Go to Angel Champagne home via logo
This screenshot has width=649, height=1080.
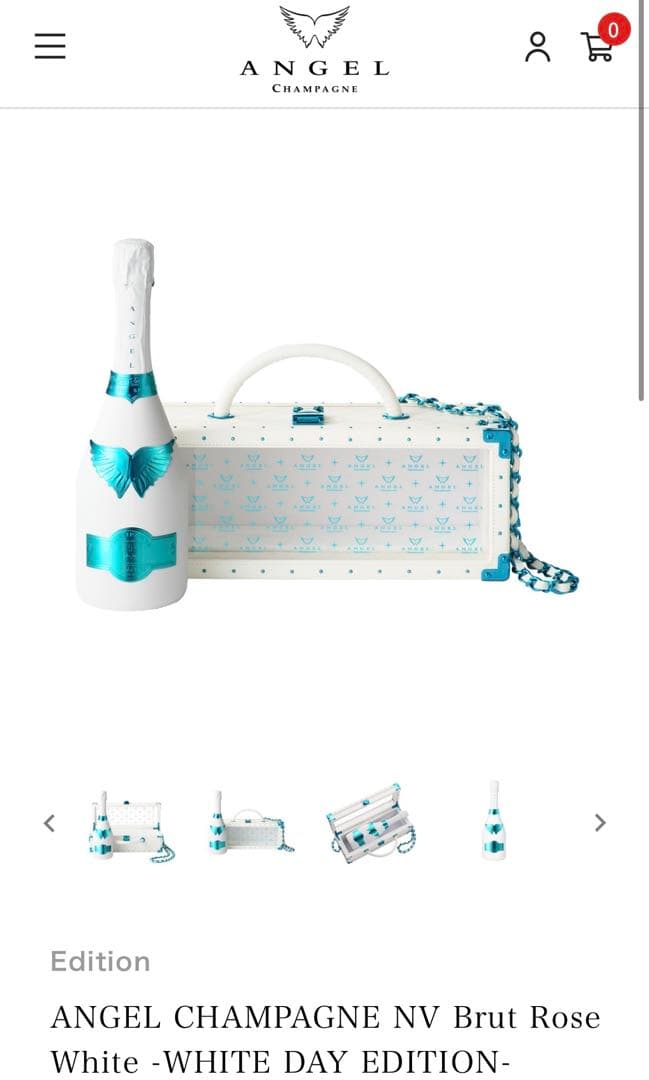314,48
